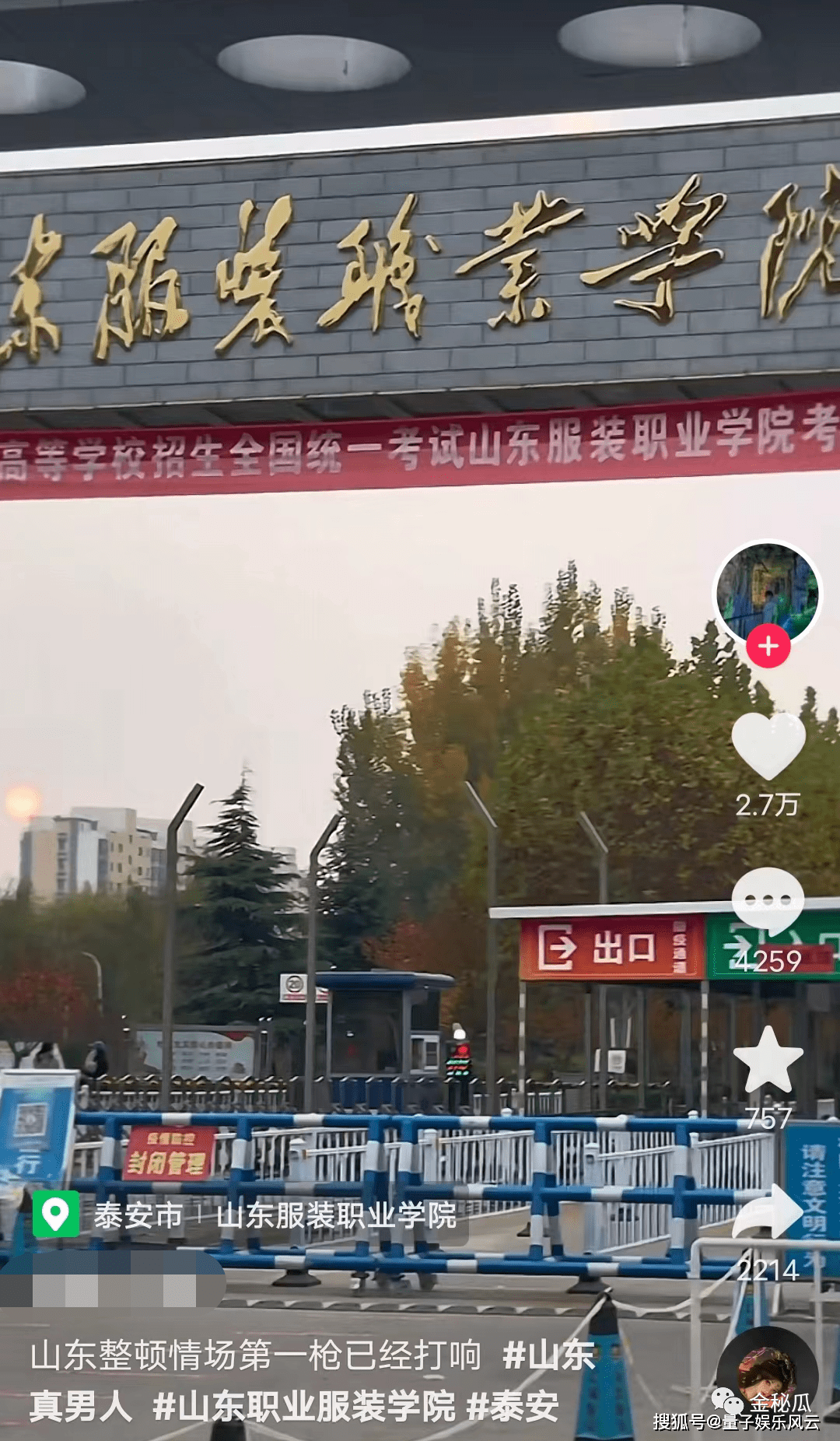840x1441 pixels.
Task: Open the hashtag #山东职业服装学院
Action: 304,1406
